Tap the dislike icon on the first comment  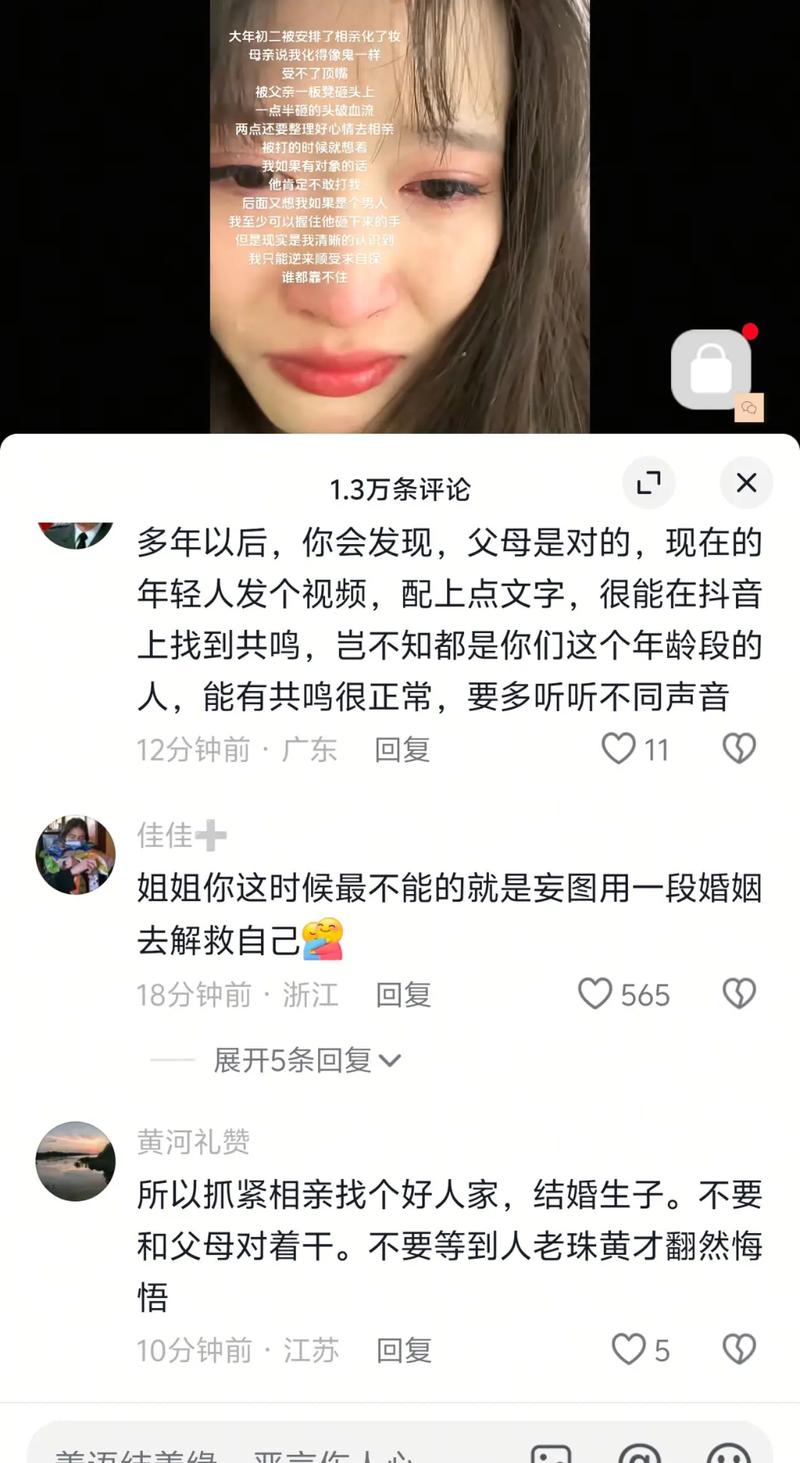click(x=739, y=748)
